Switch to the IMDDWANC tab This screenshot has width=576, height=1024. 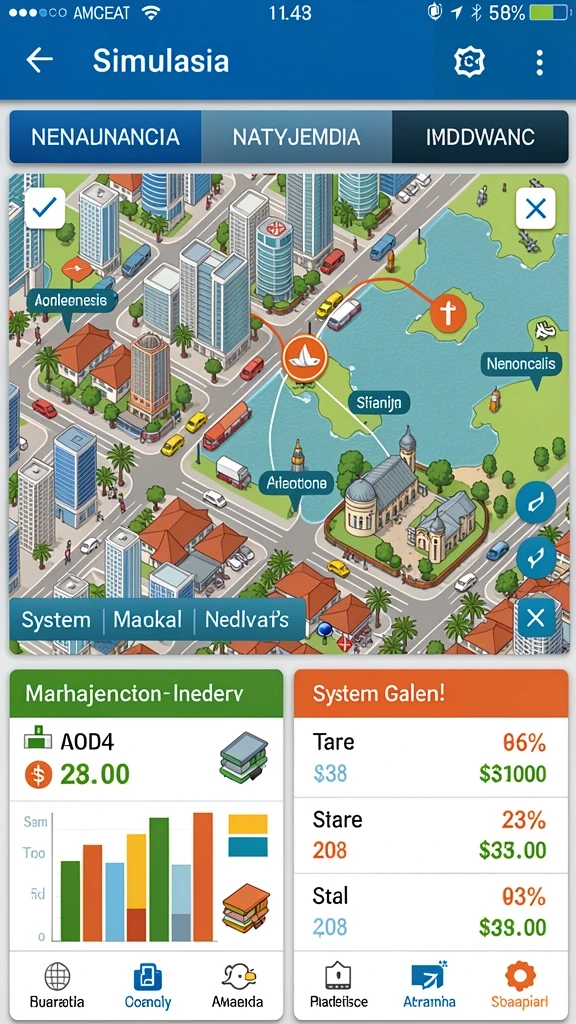click(480, 136)
